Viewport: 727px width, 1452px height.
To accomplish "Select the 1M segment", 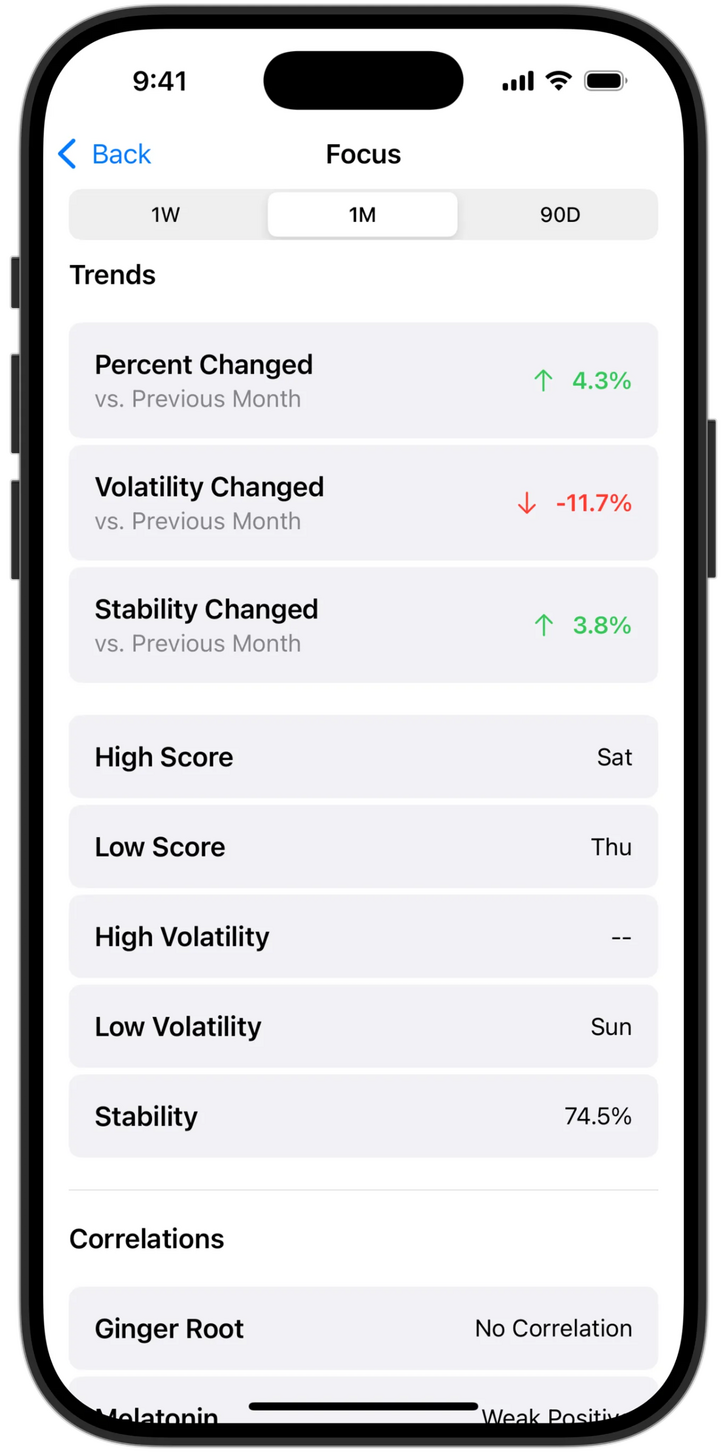I will (x=362, y=215).
